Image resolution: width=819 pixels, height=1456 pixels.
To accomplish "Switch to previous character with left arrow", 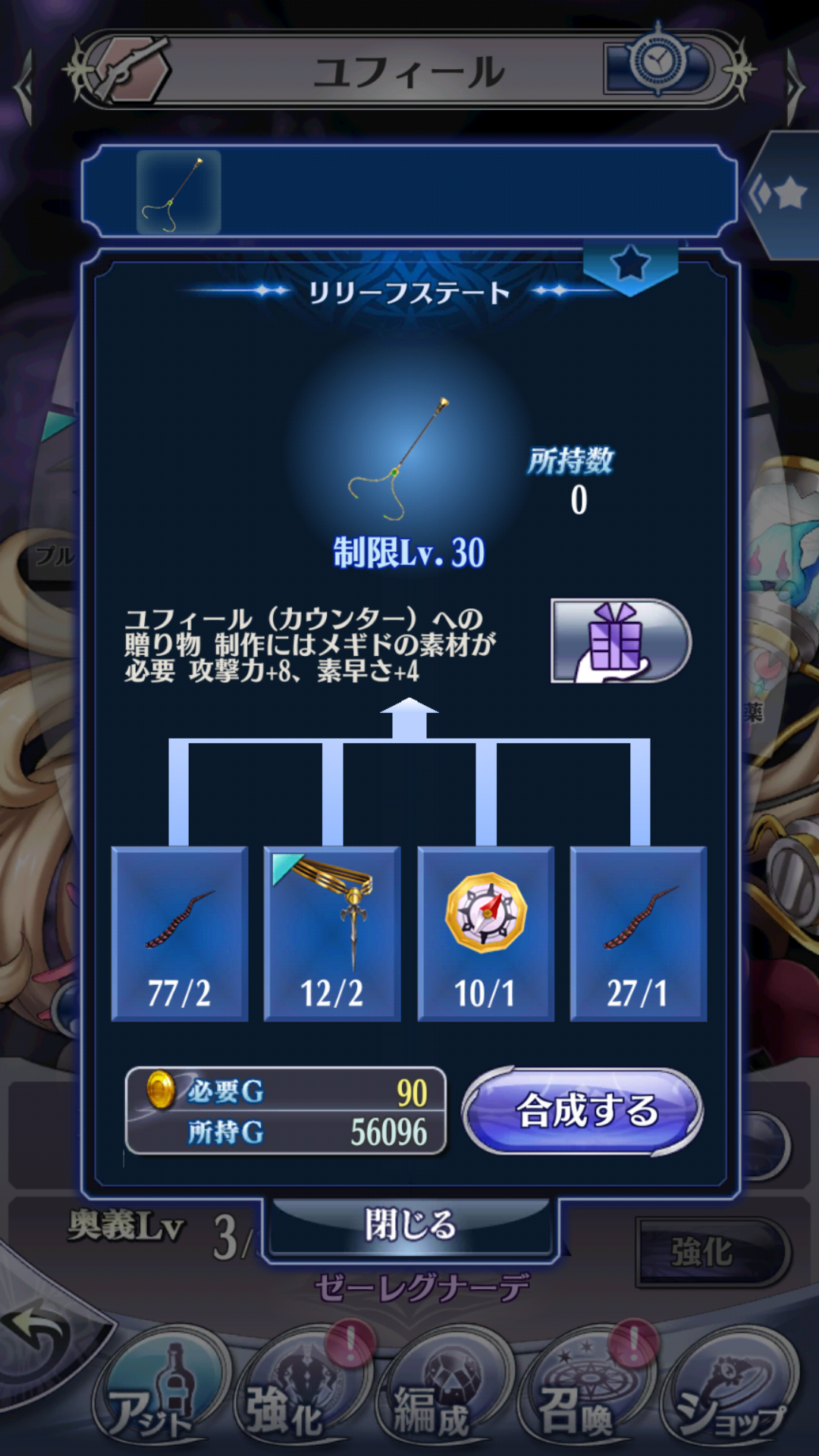I will point(24,87).
